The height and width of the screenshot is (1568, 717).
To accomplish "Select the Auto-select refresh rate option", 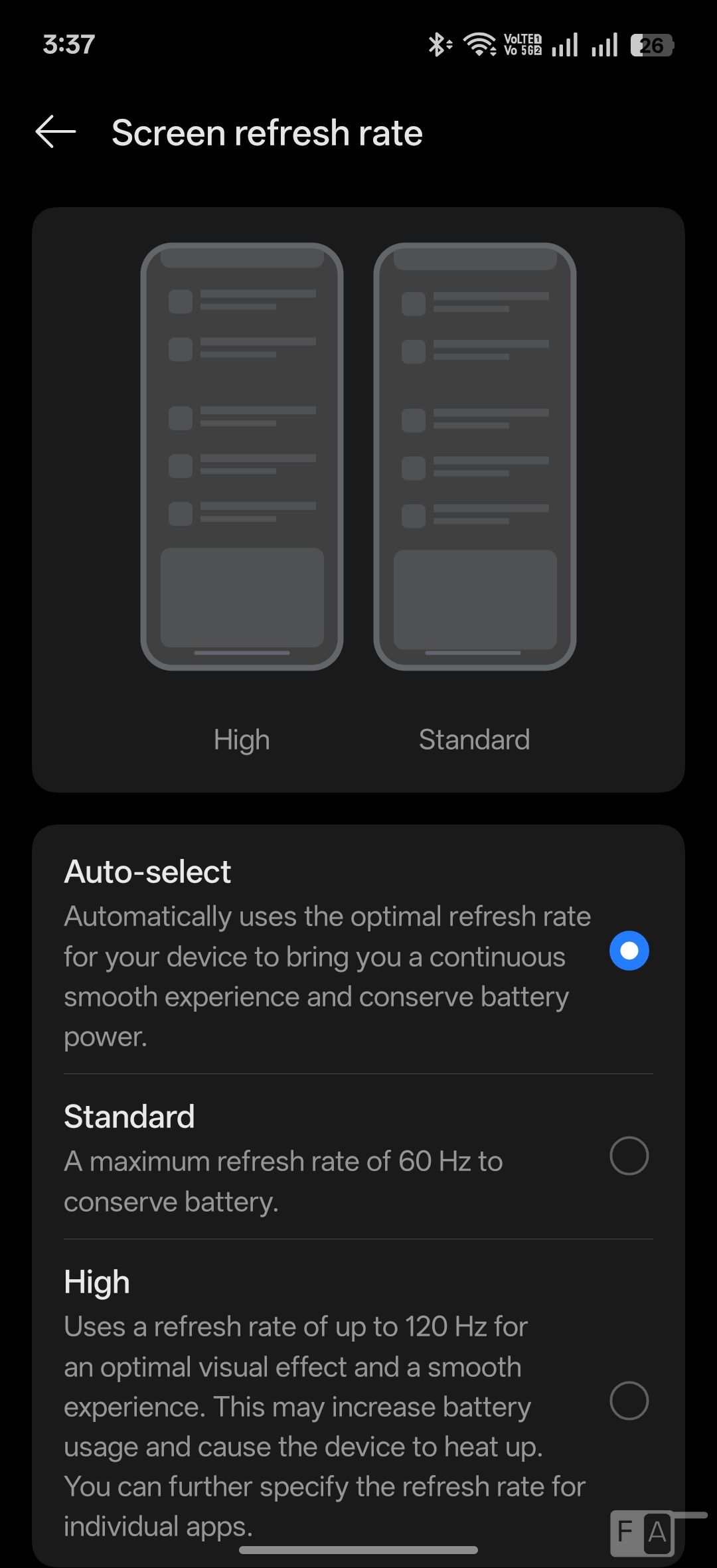I will point(629,951).
